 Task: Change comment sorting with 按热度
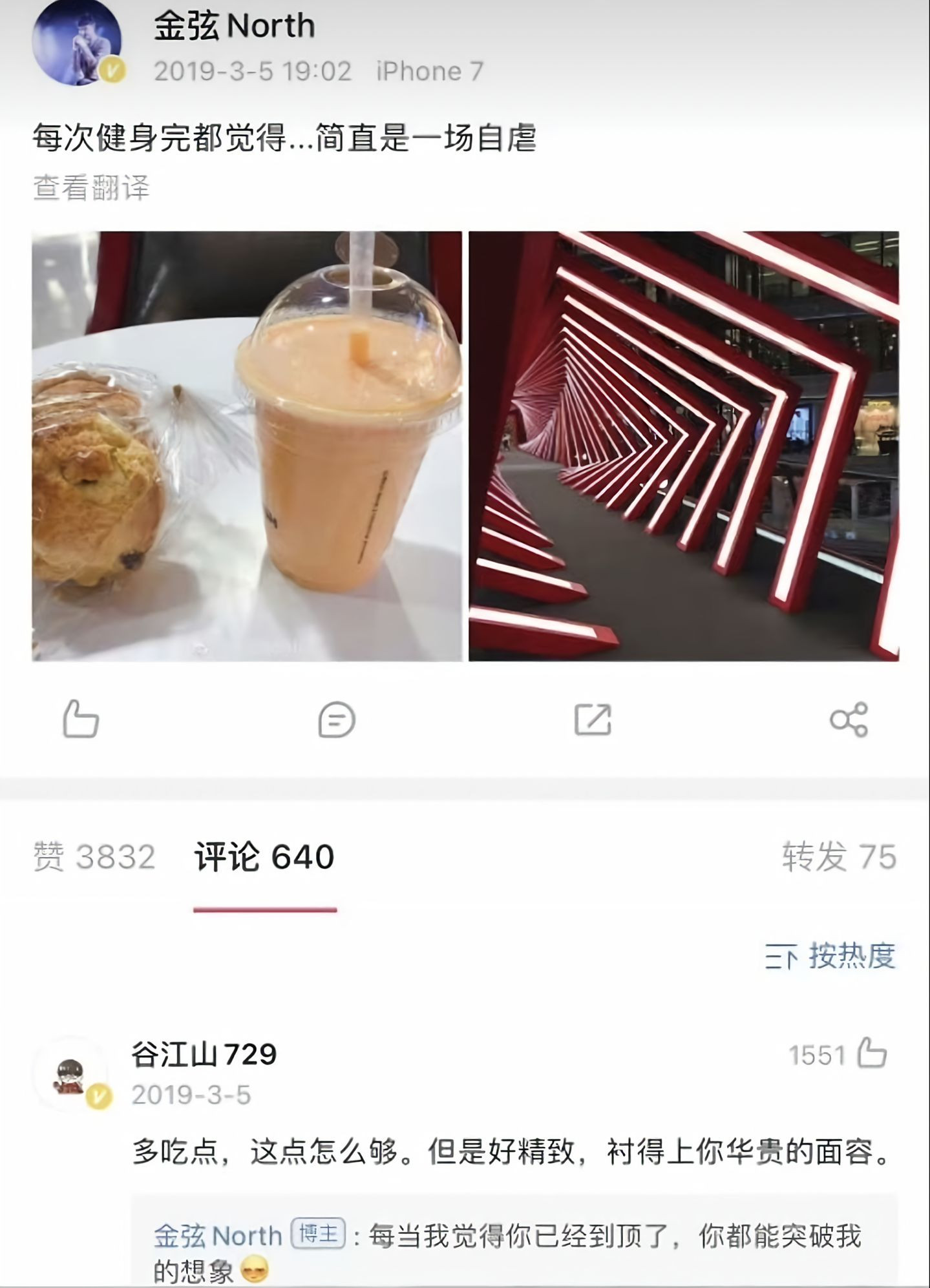coord(830,956)
